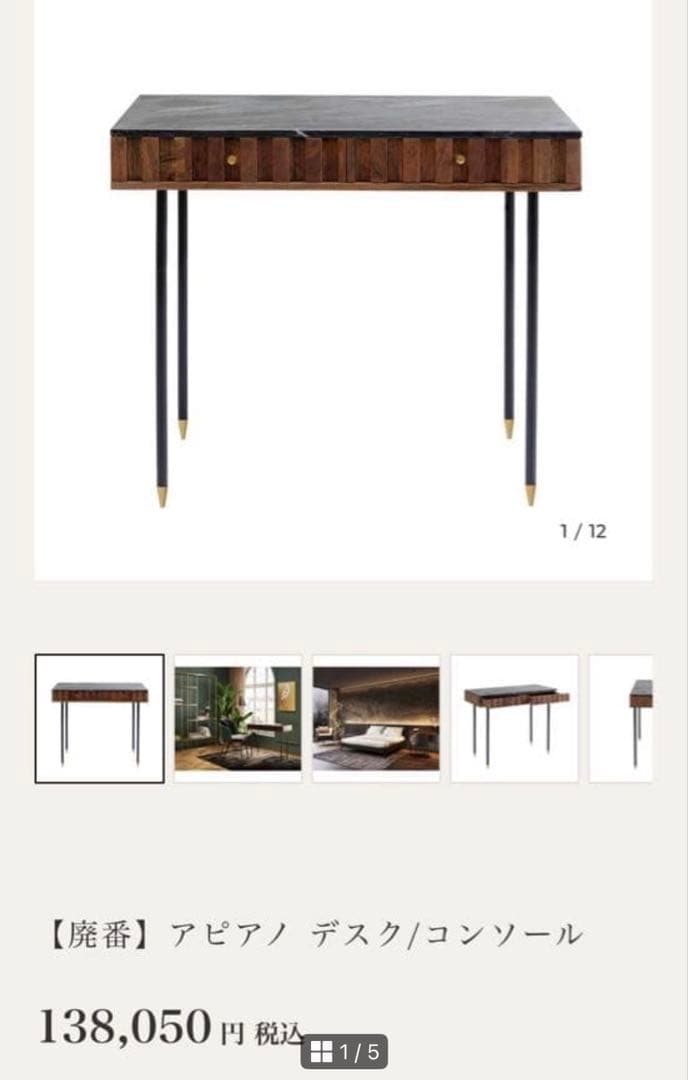Tap the partially visible fifth thumbnail
Screen dimensions: 688x1080
click(x=622, y=718)
